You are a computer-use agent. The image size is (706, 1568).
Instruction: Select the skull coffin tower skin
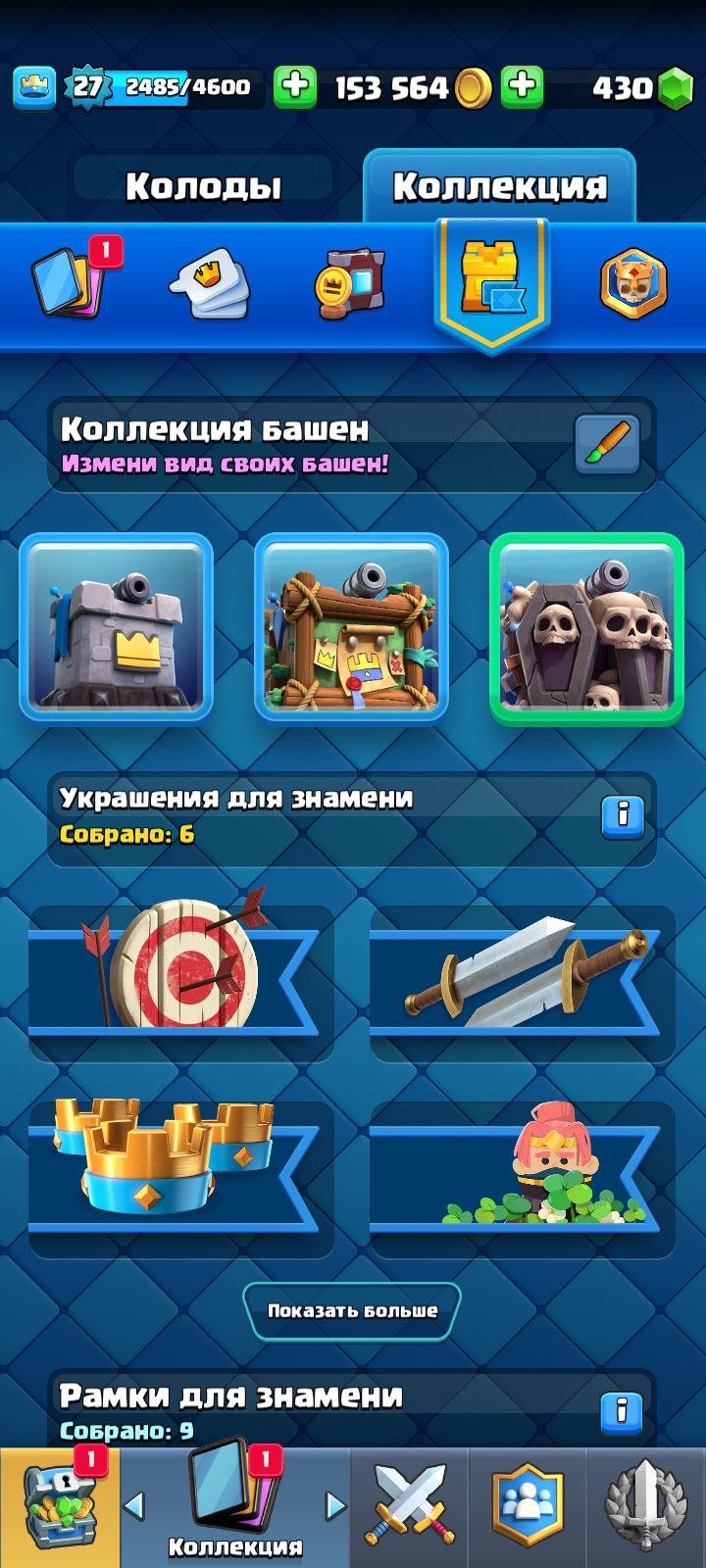pyautogui.click(x=586, y=628)
